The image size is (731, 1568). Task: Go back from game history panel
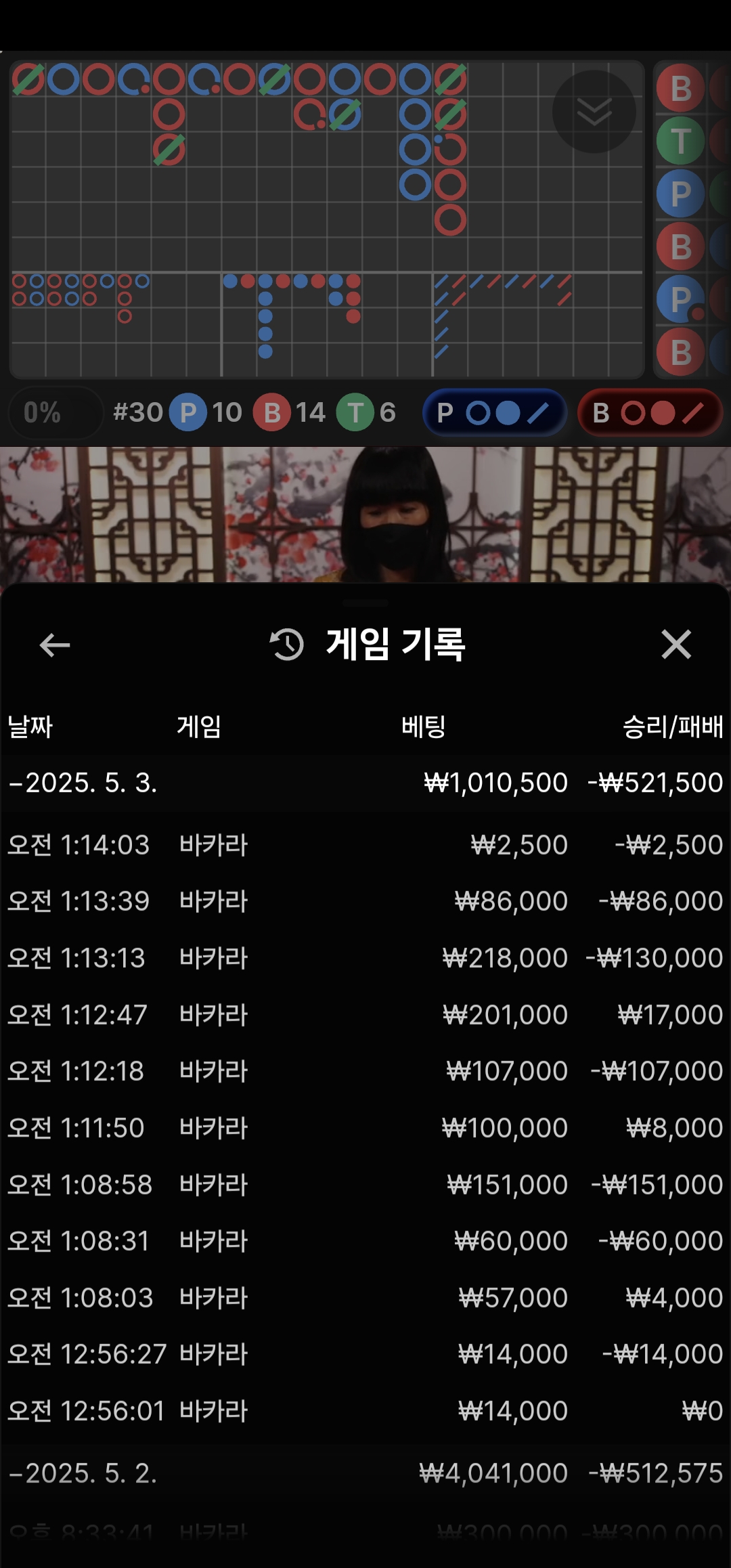tap(55, 645)
